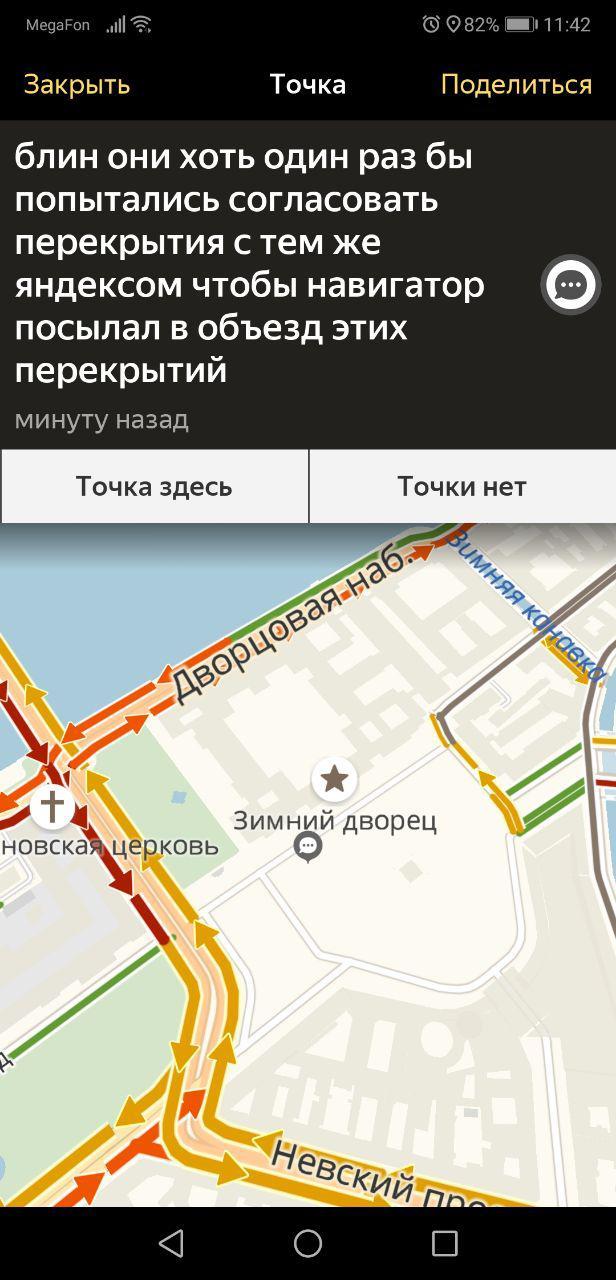Viewport: 616px width, 1280px height.
Task: Tap the chat bubble marker on the map
Action: (308, 848)
